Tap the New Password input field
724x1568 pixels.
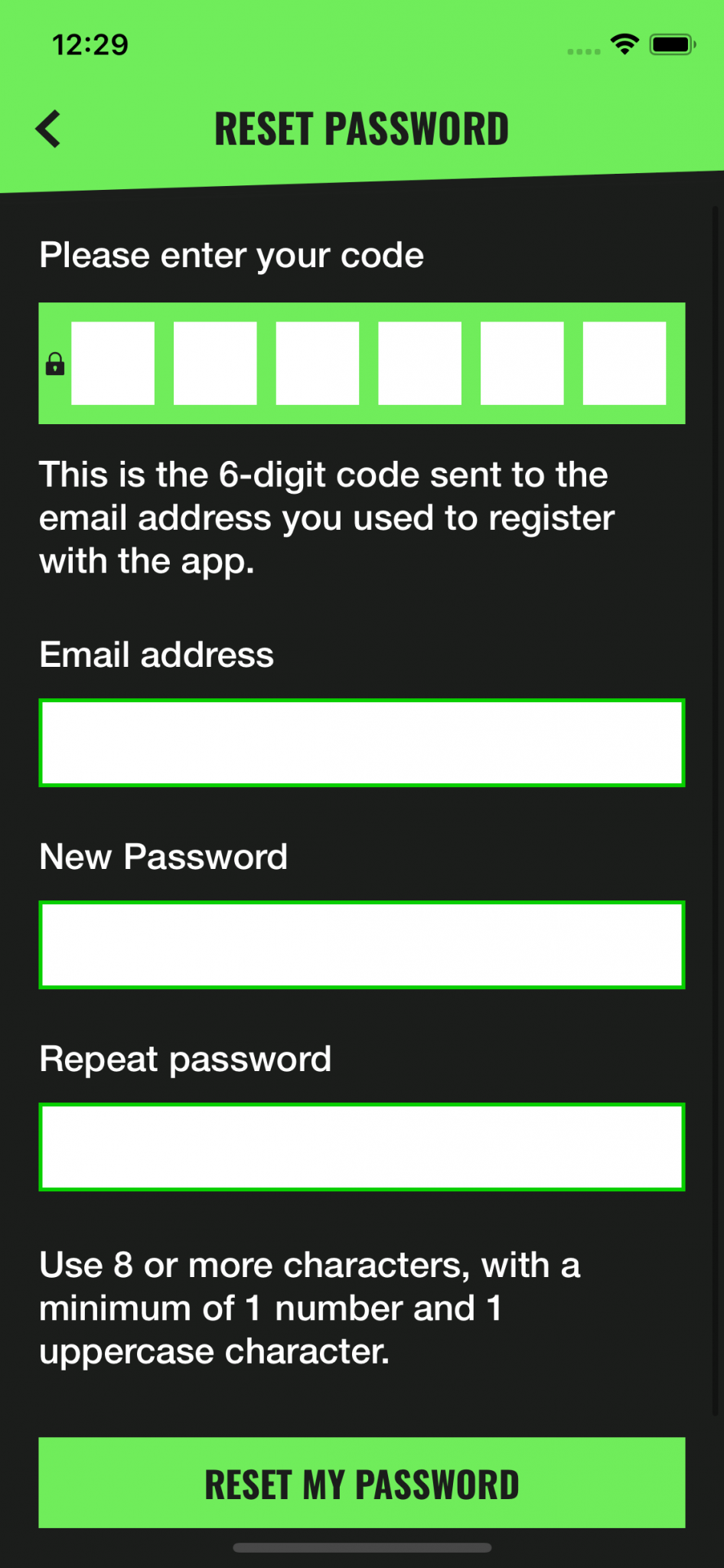point(362,945)
